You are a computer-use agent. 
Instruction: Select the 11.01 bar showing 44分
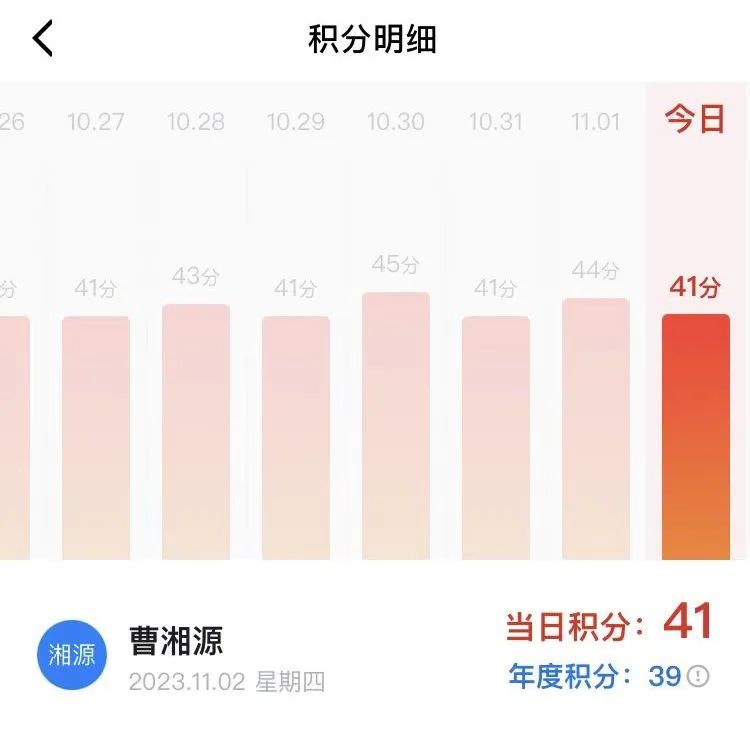click(x=596, y=429)
